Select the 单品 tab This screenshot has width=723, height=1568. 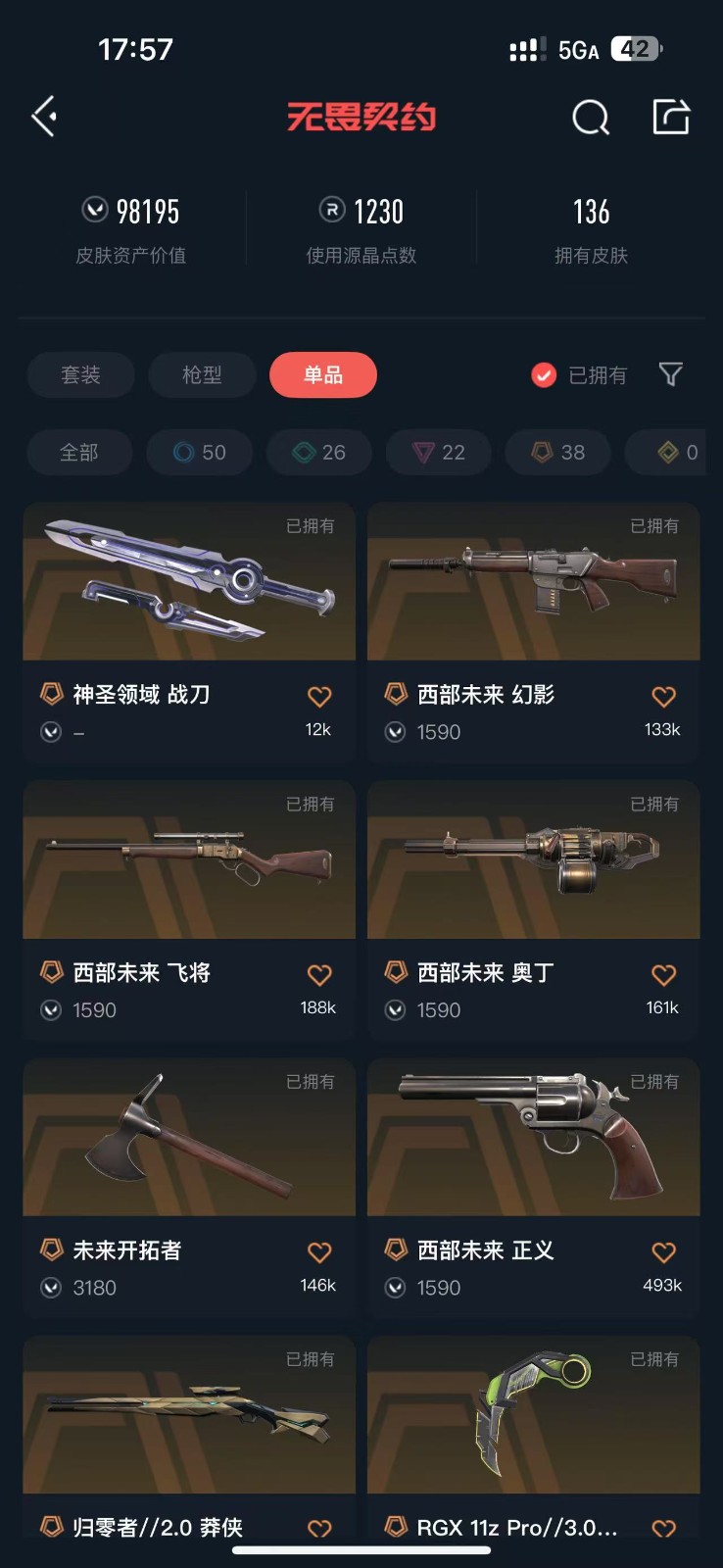coord(322,374)
